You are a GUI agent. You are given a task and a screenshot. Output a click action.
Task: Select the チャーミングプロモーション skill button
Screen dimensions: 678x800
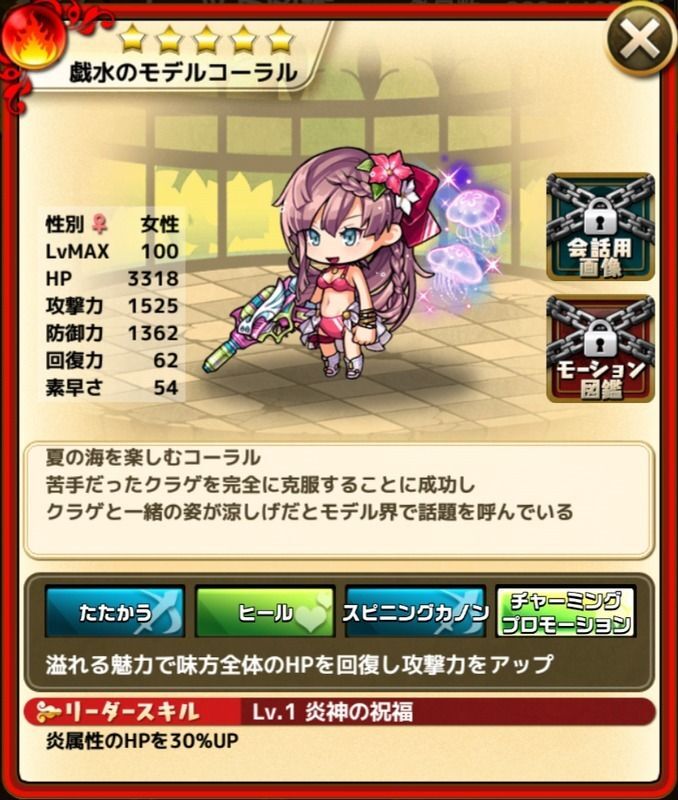(565, 613)
